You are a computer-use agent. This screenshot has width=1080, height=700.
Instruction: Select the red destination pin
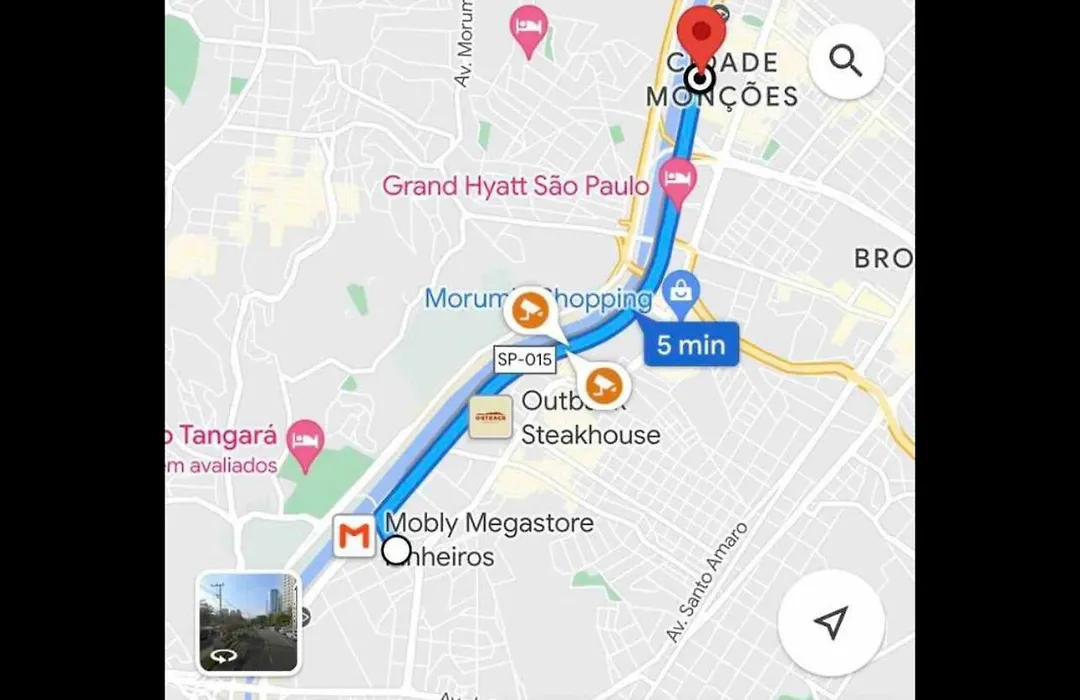point(701,37)
